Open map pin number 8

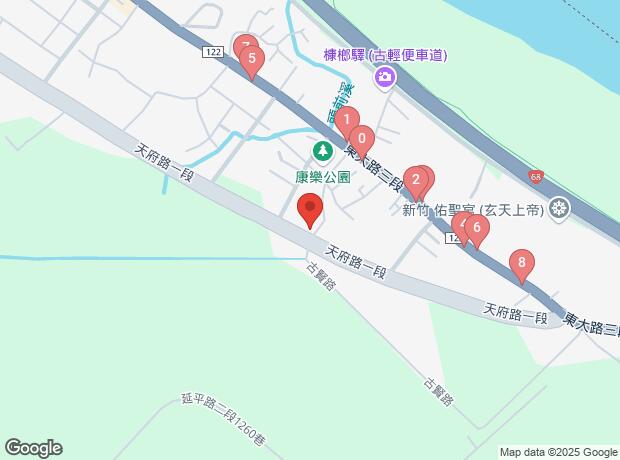(520, 263)
